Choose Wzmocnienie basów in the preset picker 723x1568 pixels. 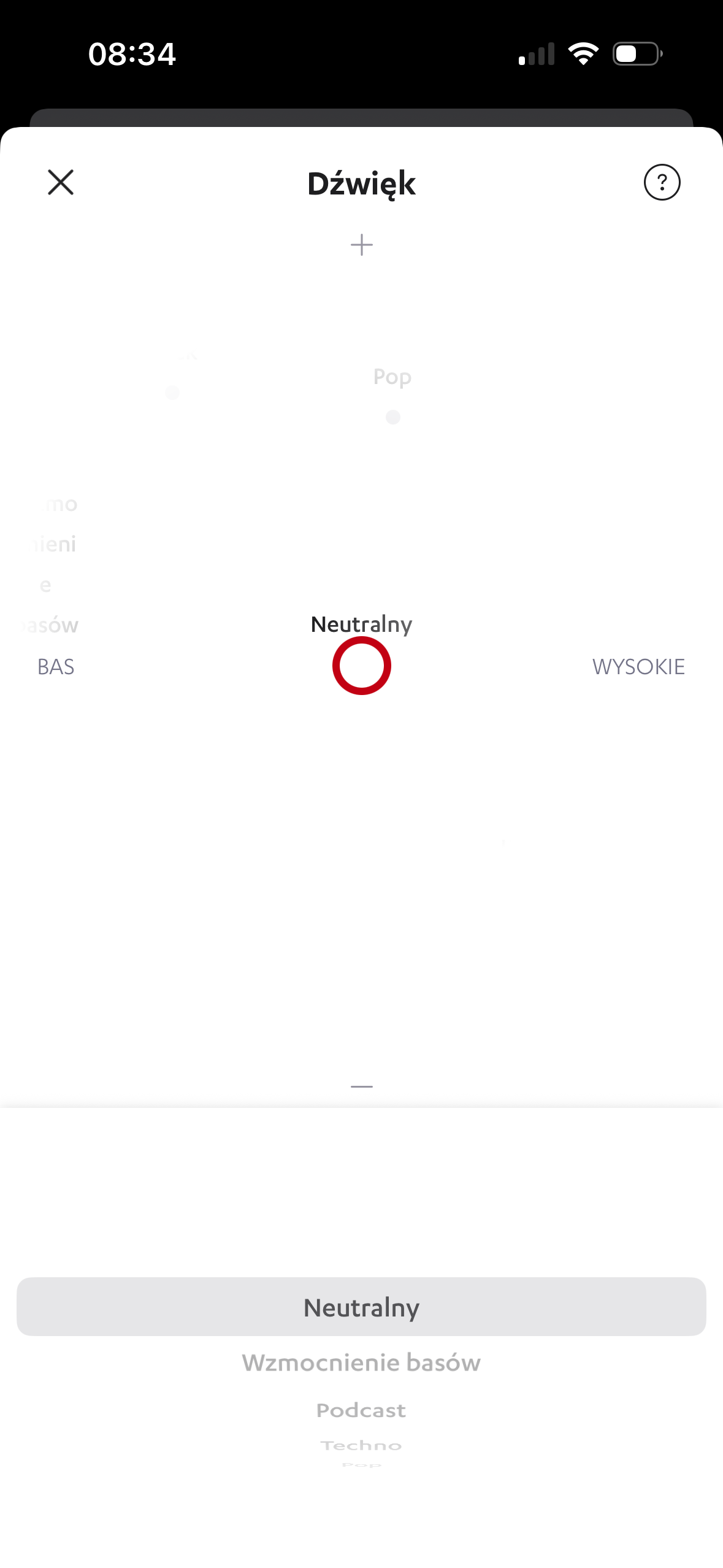tap(361, 1362)
